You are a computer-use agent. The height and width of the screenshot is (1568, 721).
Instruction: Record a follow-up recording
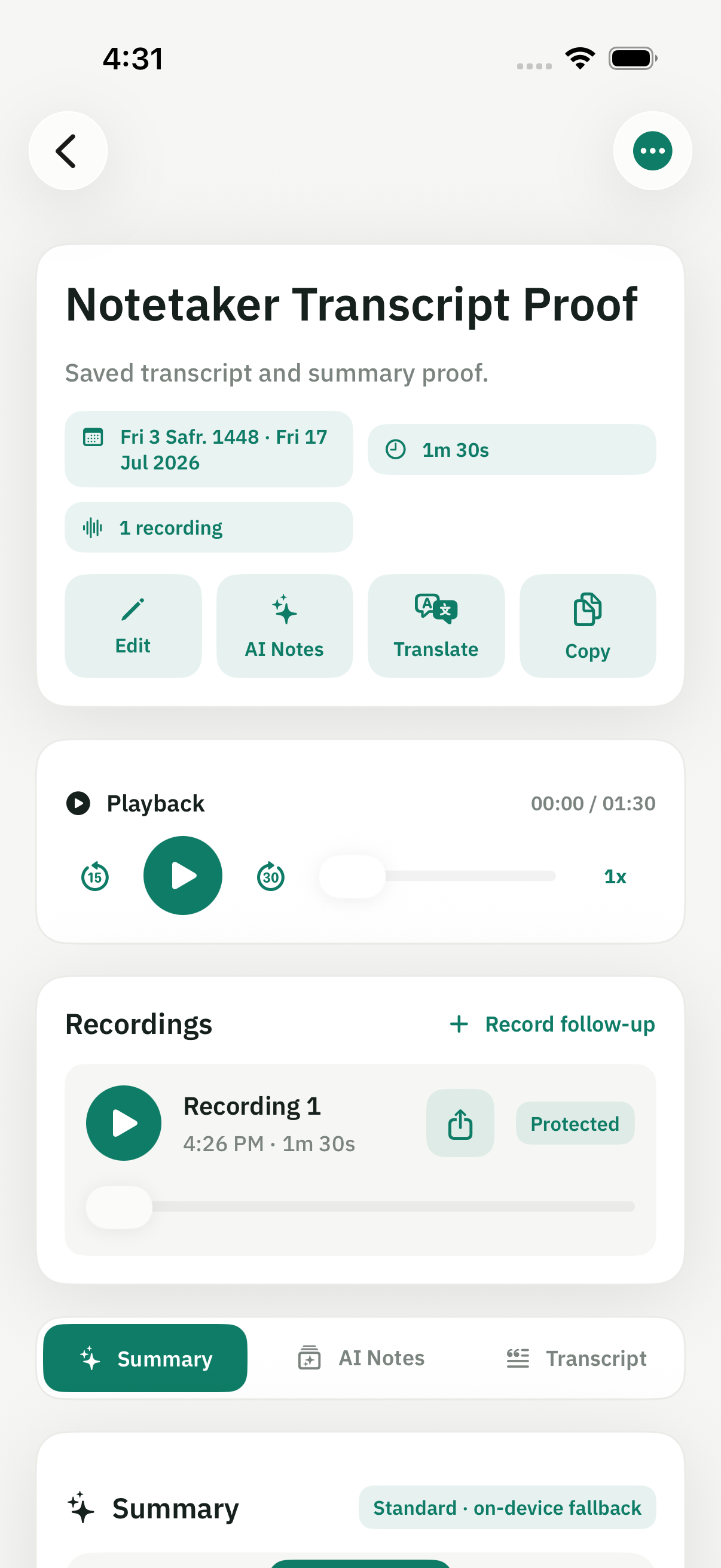point(552,1024)
